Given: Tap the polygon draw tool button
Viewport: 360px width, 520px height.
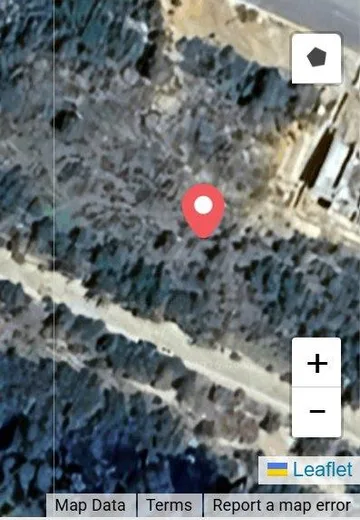Looking at the screenshot, I should point(316,59).
